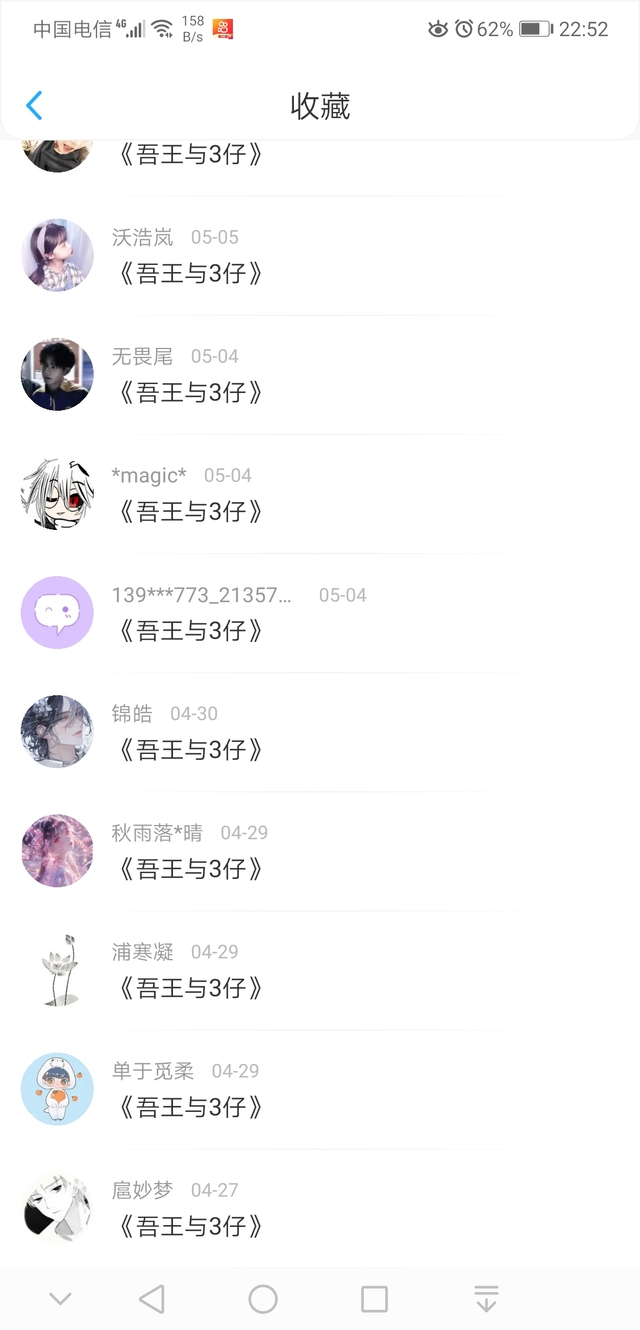The width and height of the screenshot is (640, 1330).
Task: Pull down notifications with the navigation bar arrow
Action: click(486, 1299)
